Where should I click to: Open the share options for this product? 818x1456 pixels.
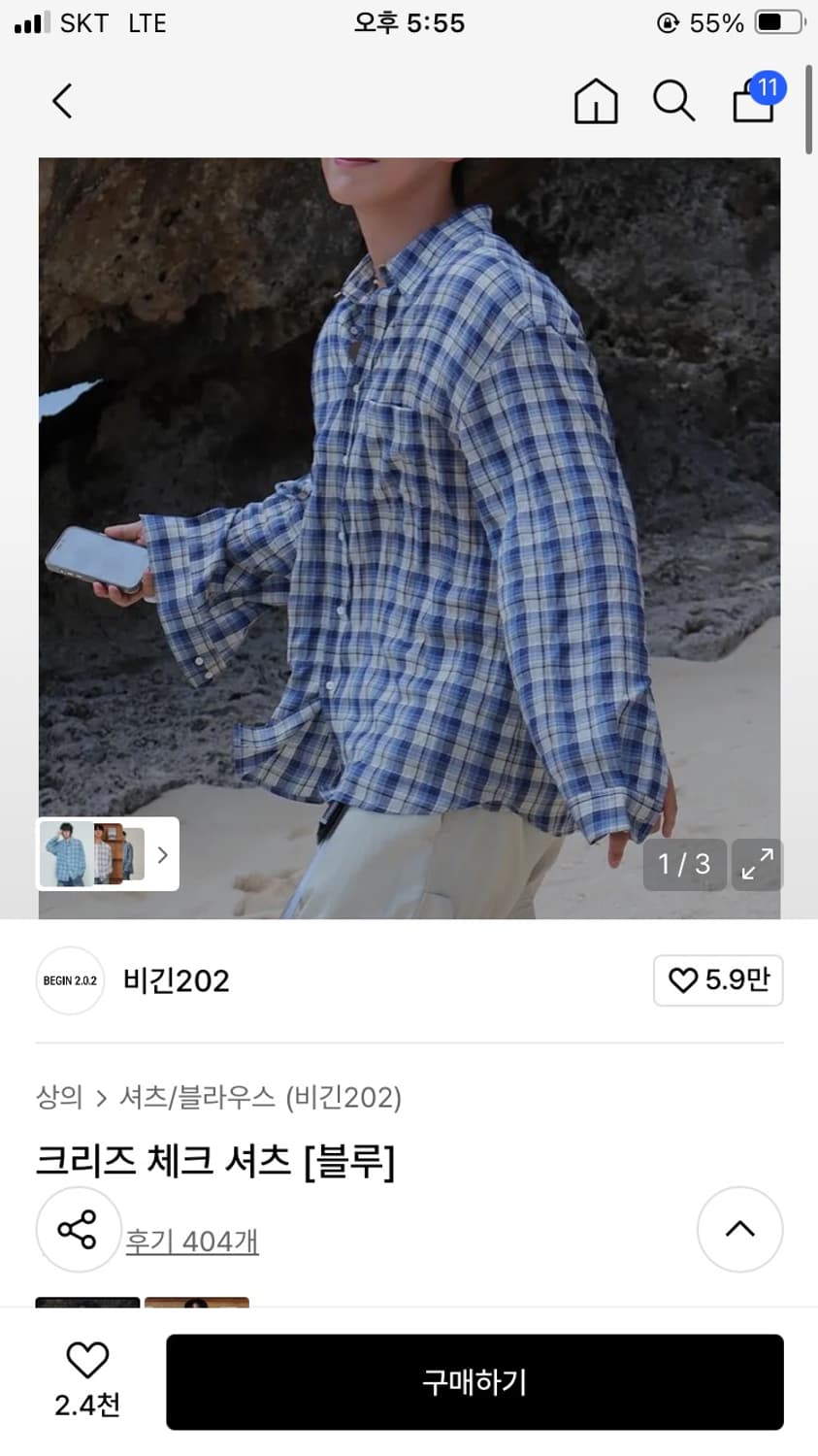(x=78, y=1229)
